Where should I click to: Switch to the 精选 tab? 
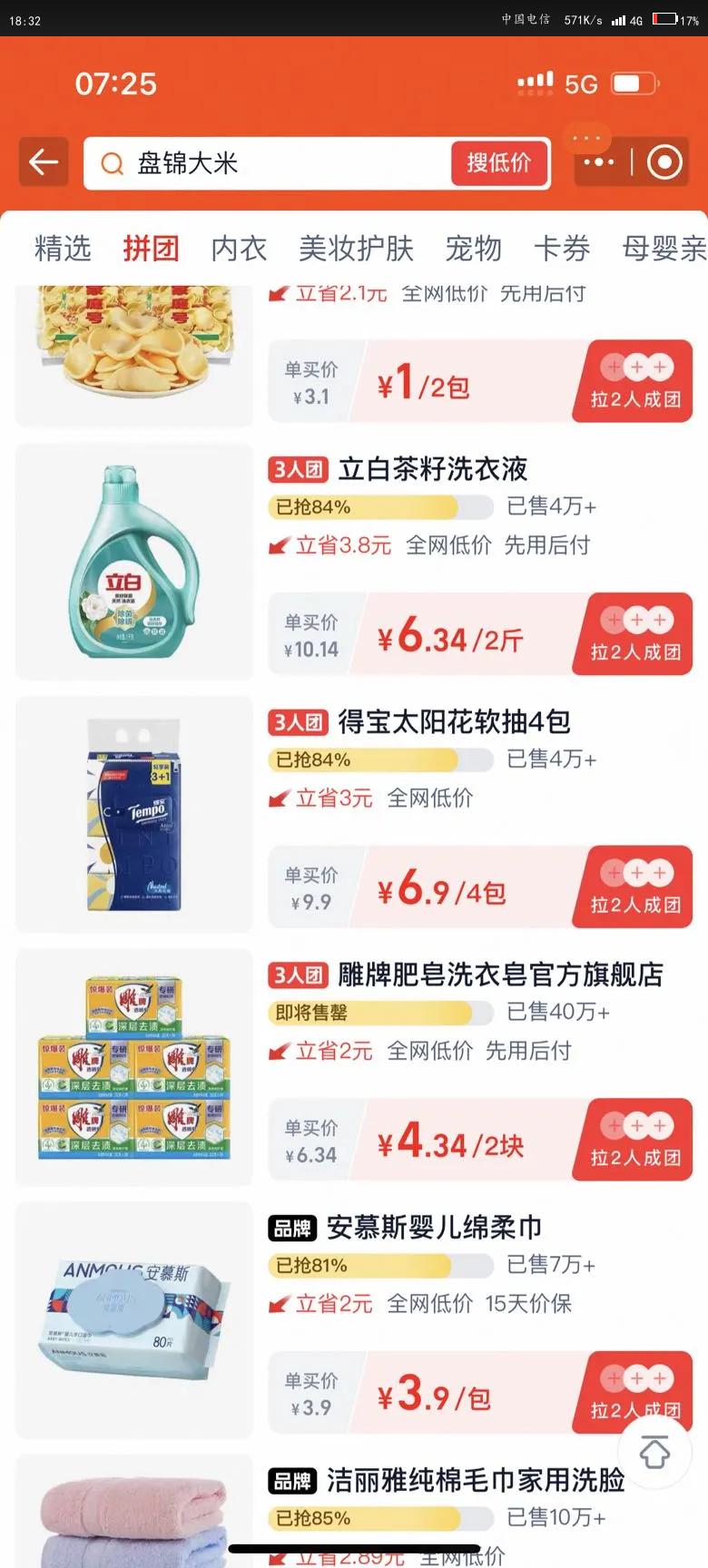coord(63,248)
